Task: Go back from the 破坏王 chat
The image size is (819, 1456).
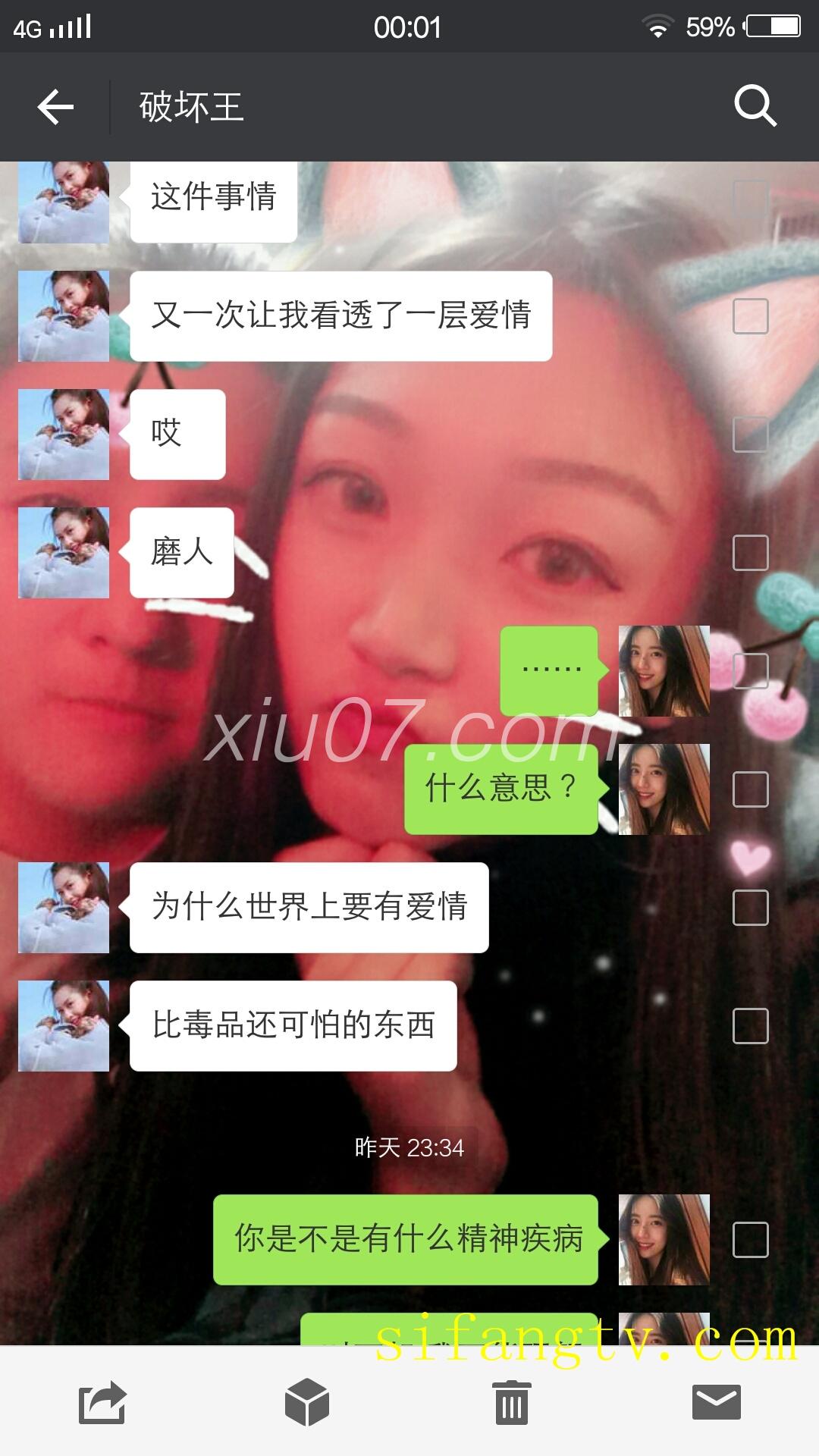Action: coord(55,106)
